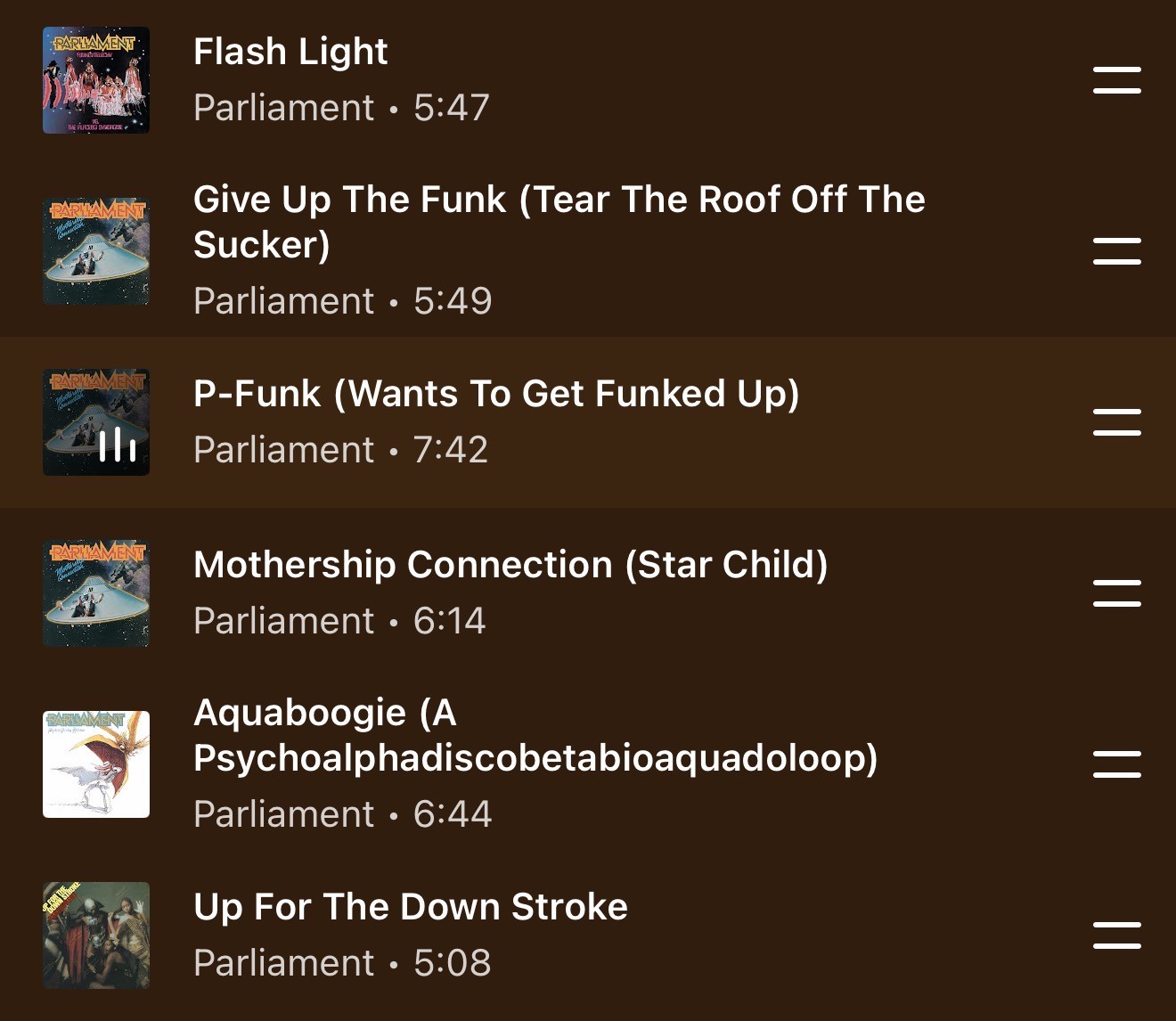
Task: Tap the reorder handle for Mothership Connection
Action: [1116, 593]
